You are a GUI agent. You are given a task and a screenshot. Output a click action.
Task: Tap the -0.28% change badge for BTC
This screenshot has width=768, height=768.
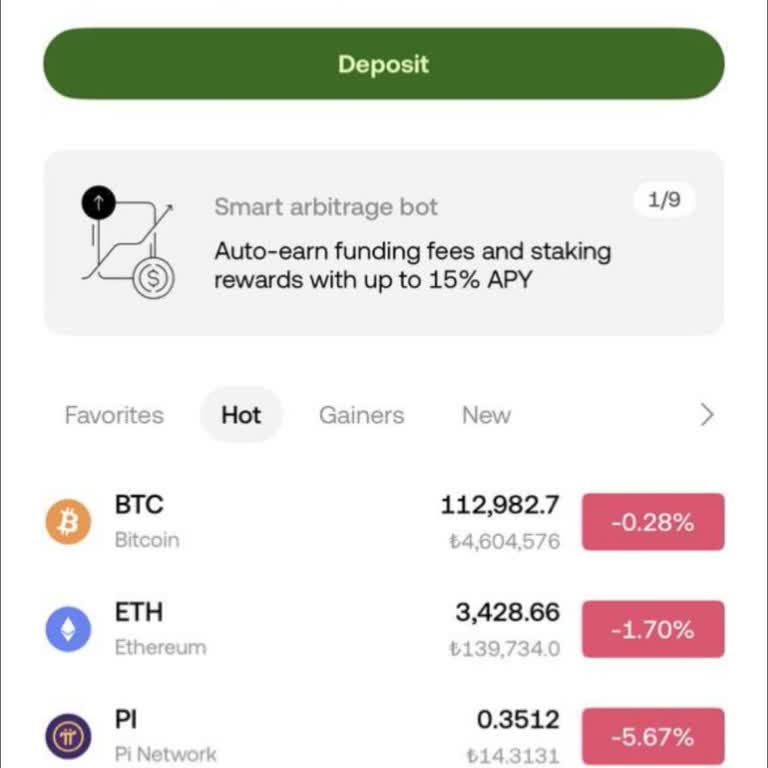(x=652, y=522)
